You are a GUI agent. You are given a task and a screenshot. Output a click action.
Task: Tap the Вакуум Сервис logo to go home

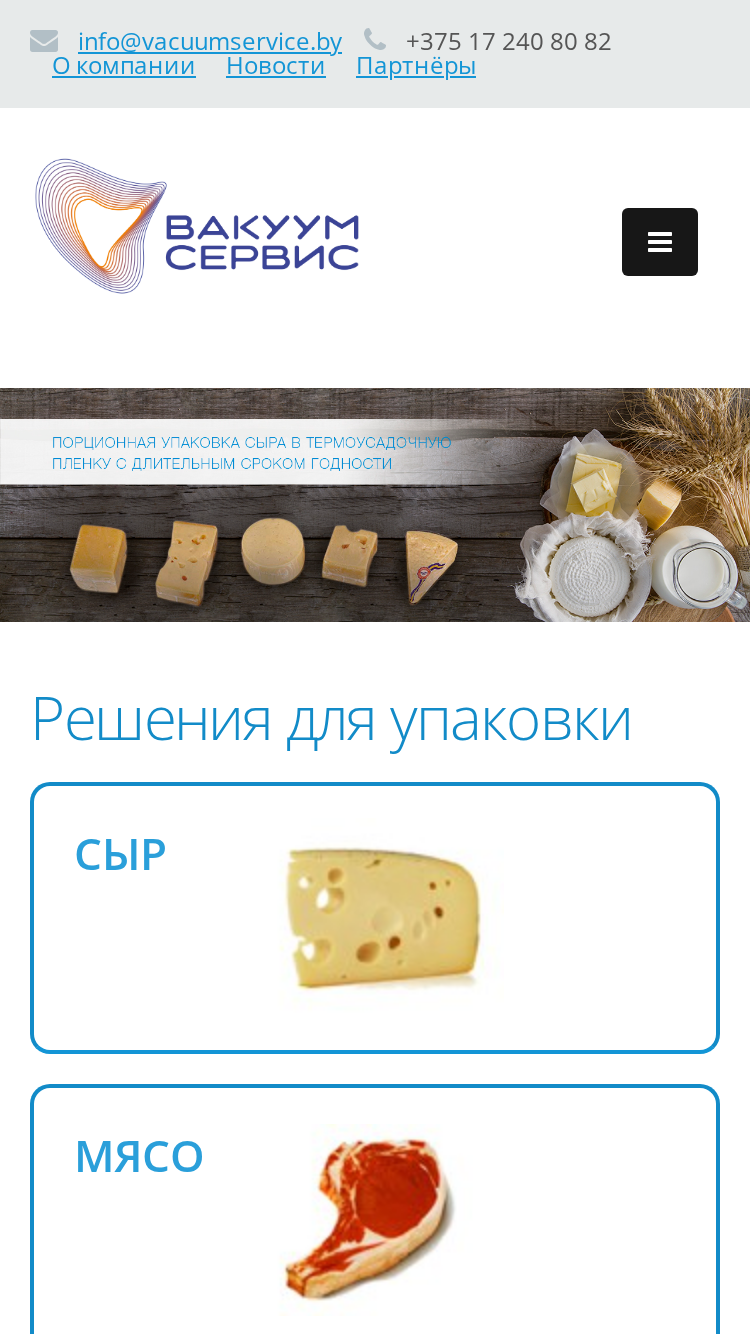point(197,226)
